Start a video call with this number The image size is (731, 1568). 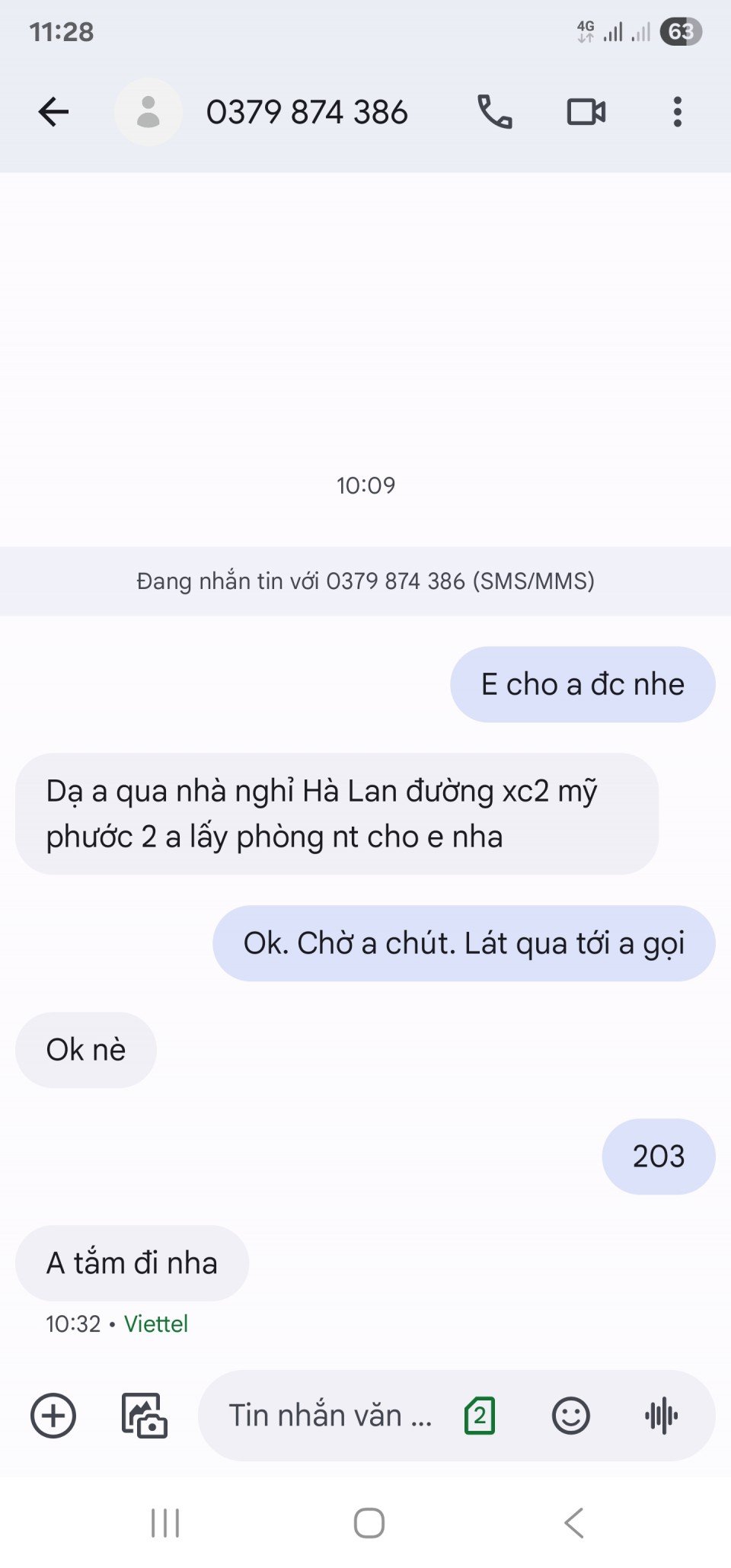pyautogui.click(x=586, y=112)
